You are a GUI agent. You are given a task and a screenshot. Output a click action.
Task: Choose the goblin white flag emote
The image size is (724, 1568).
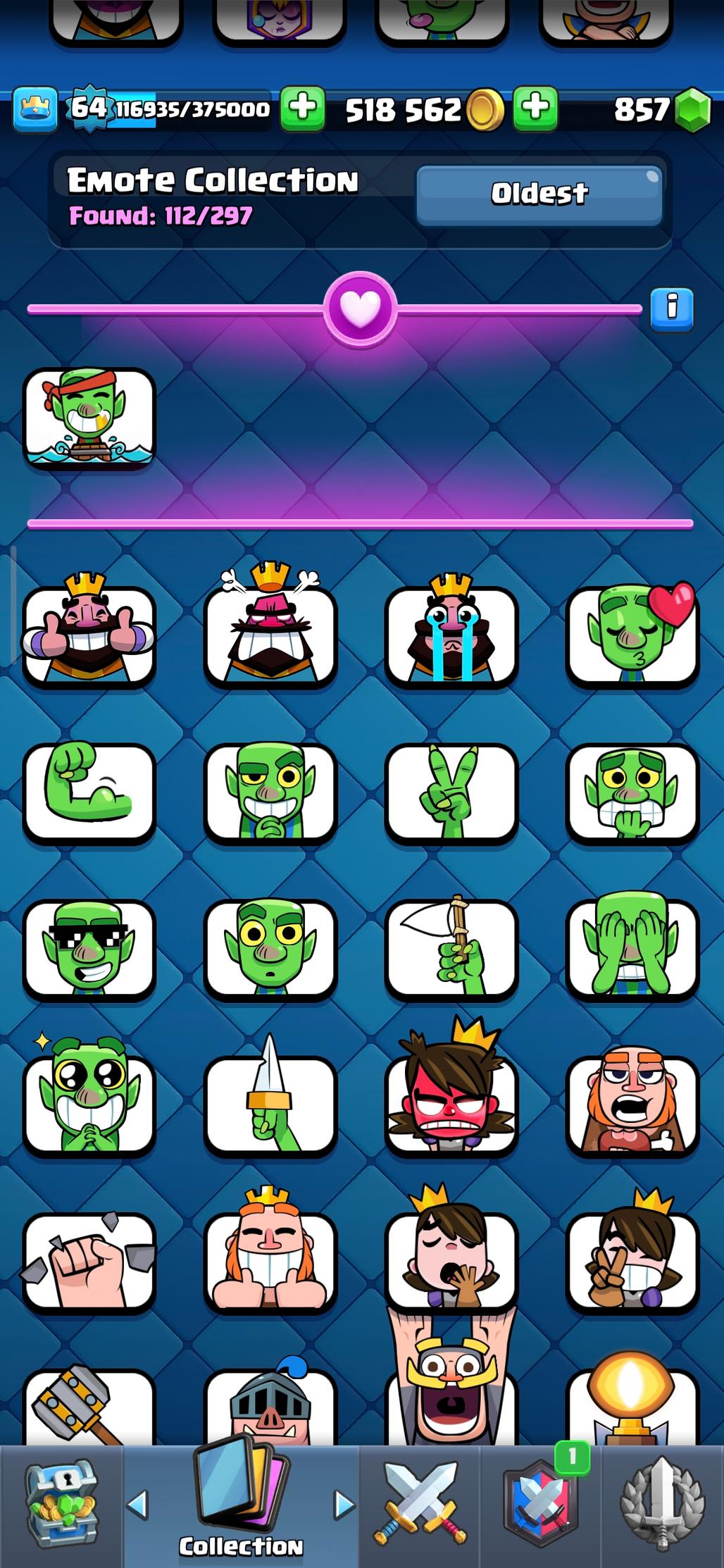pos(451,948)
